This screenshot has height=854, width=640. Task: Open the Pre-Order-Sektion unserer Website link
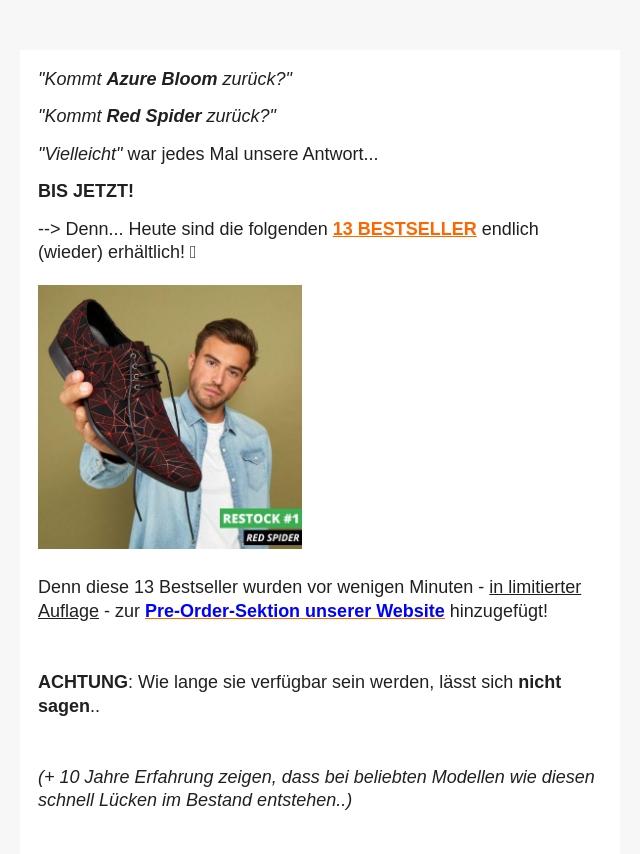[294, 611]
